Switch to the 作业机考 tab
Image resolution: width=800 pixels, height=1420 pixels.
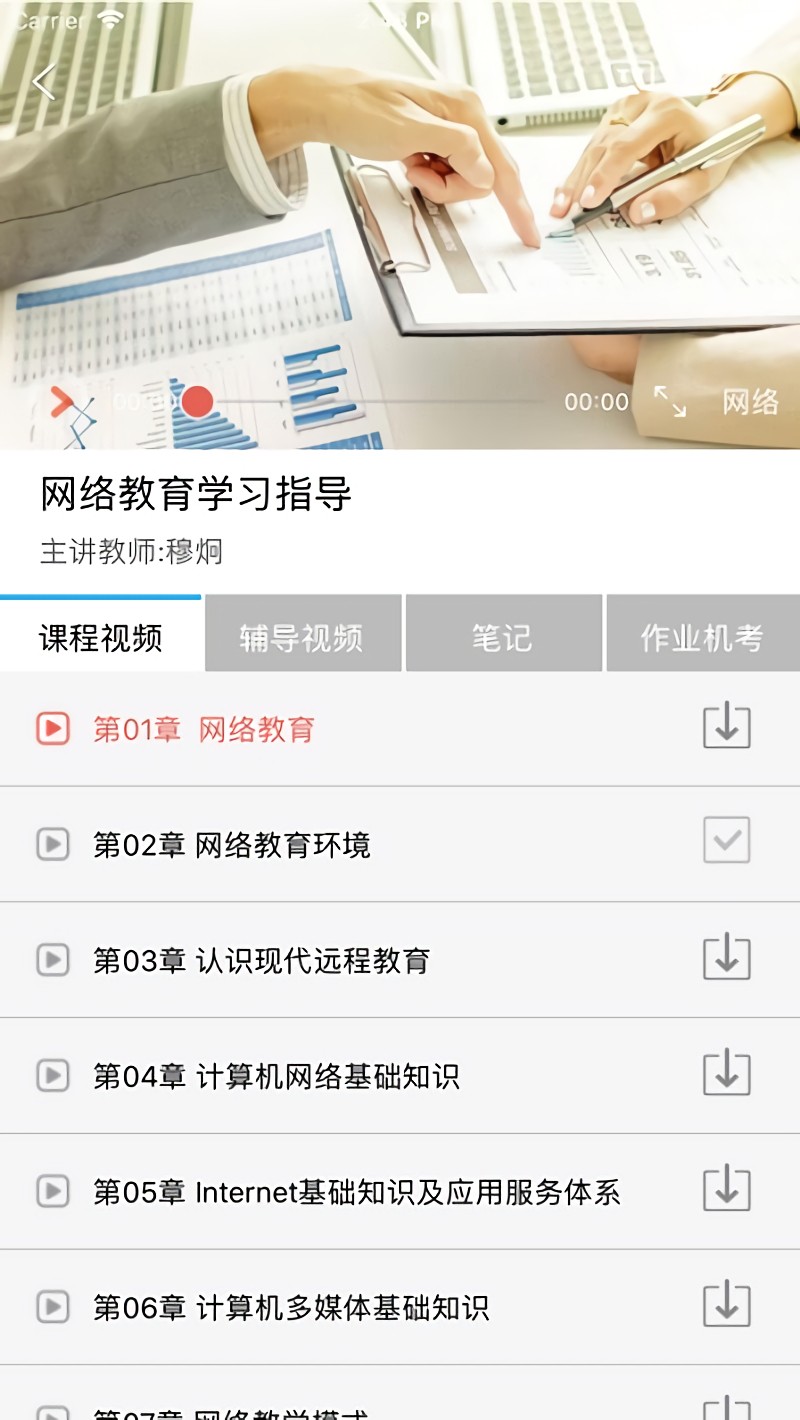tap(704, 634)
